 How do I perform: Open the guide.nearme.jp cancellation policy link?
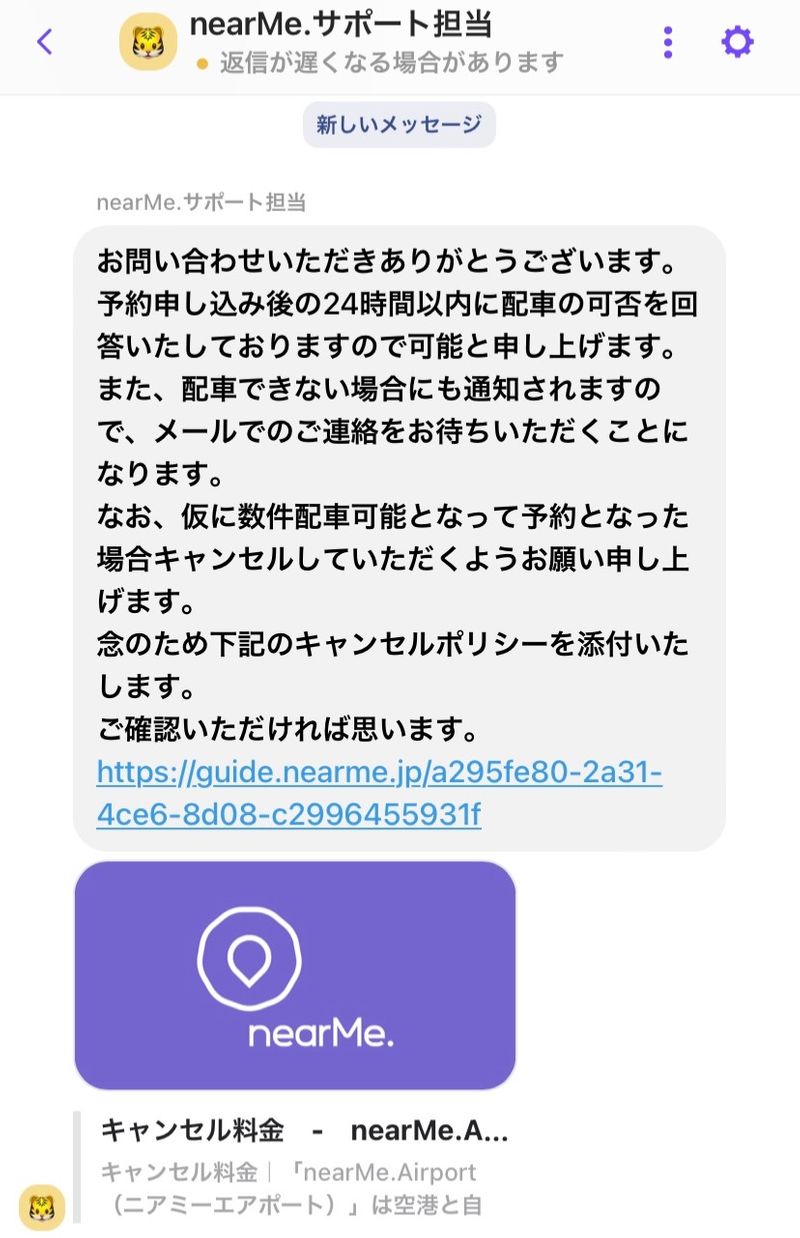(379, 794)
